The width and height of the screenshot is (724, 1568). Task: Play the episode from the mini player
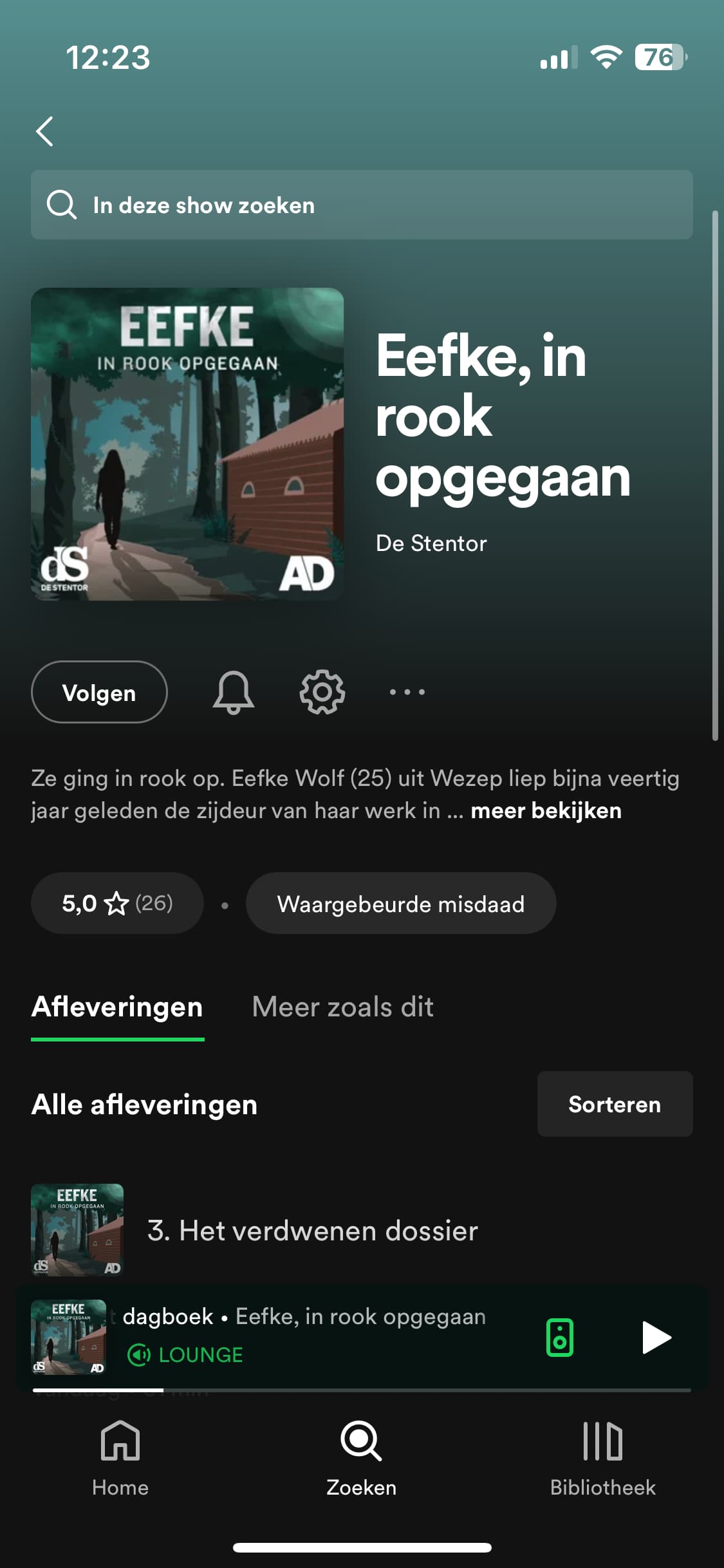[x=656, y=1338]
